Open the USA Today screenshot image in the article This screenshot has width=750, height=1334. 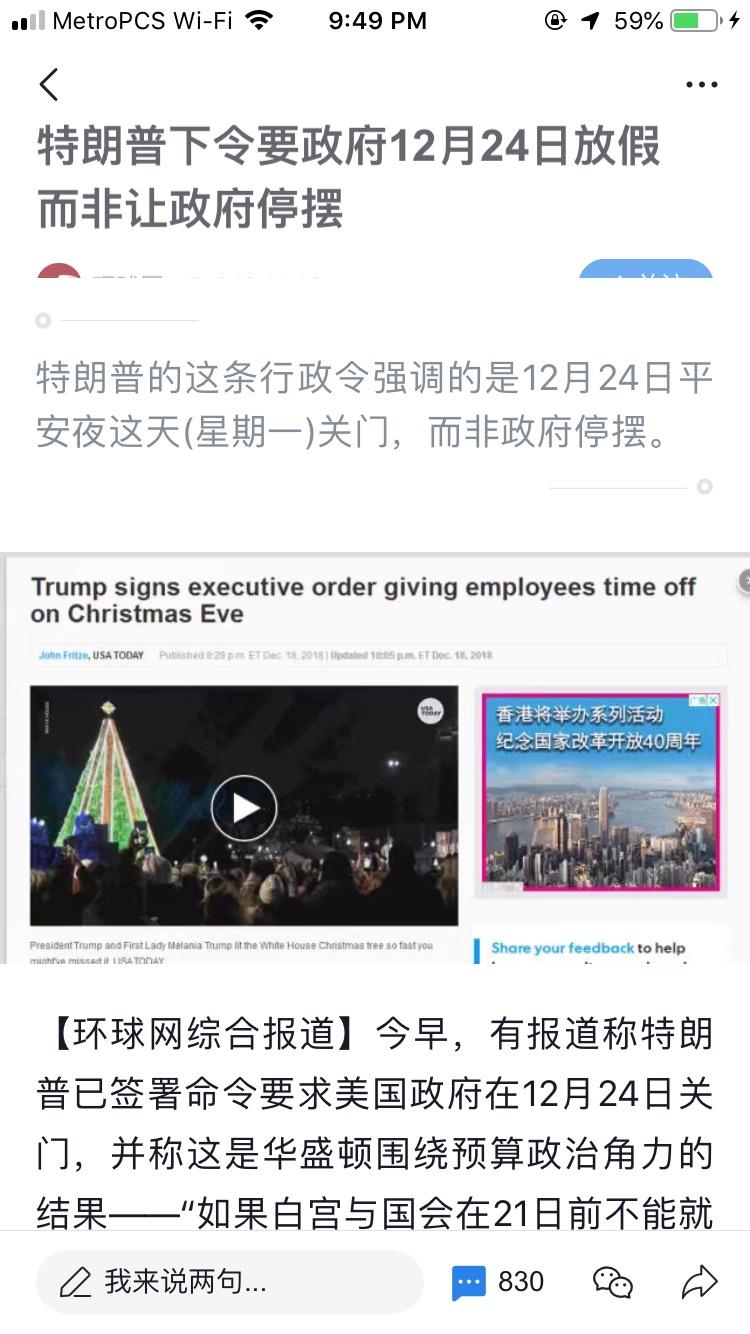(375, 758)
